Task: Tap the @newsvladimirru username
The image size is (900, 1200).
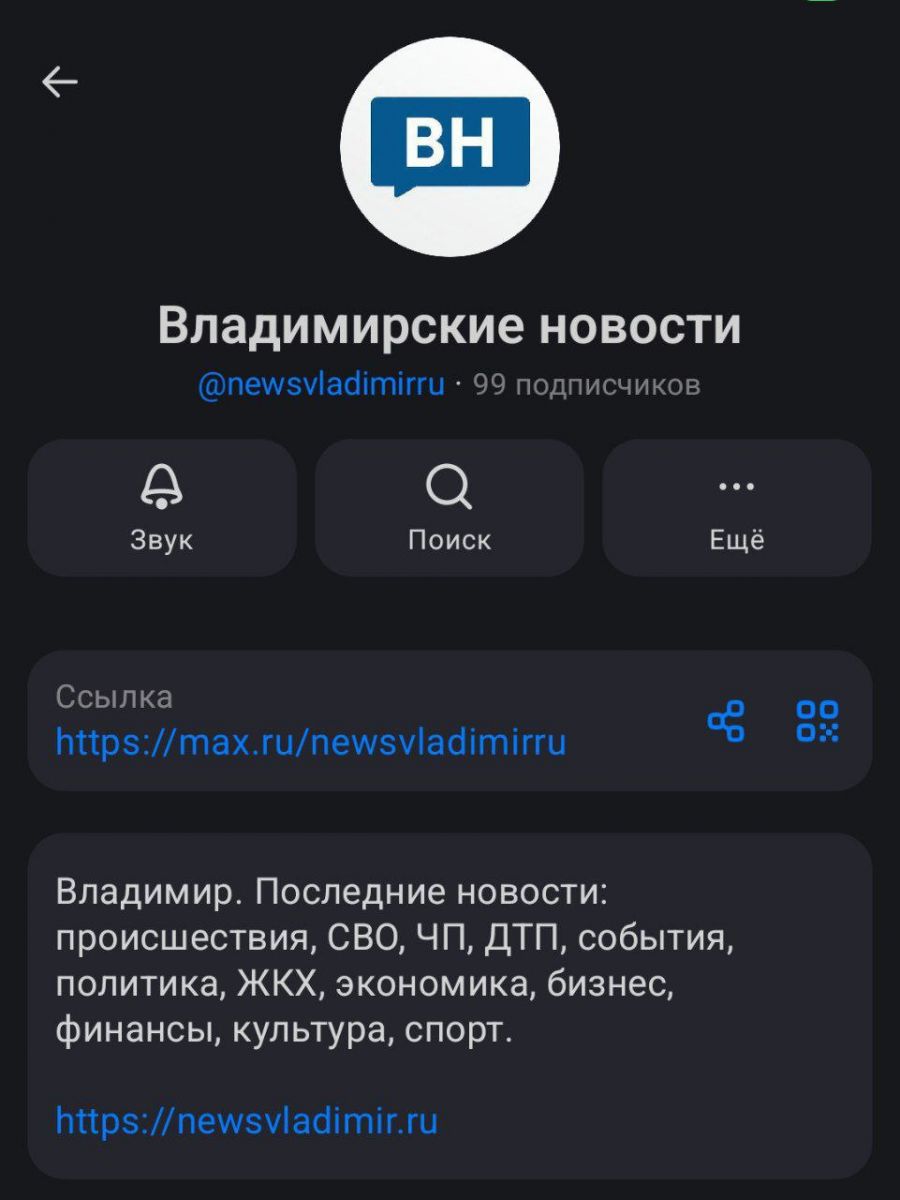Action: pos(322,385)
